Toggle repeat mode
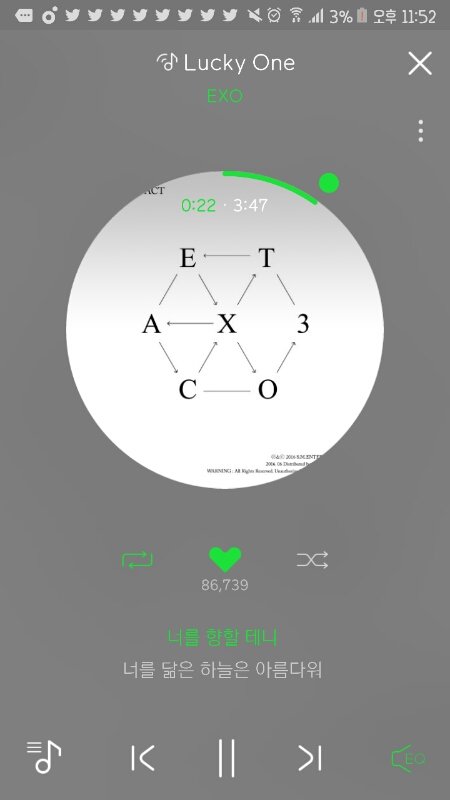Viewport: 450px width, 800px height. 137,560
